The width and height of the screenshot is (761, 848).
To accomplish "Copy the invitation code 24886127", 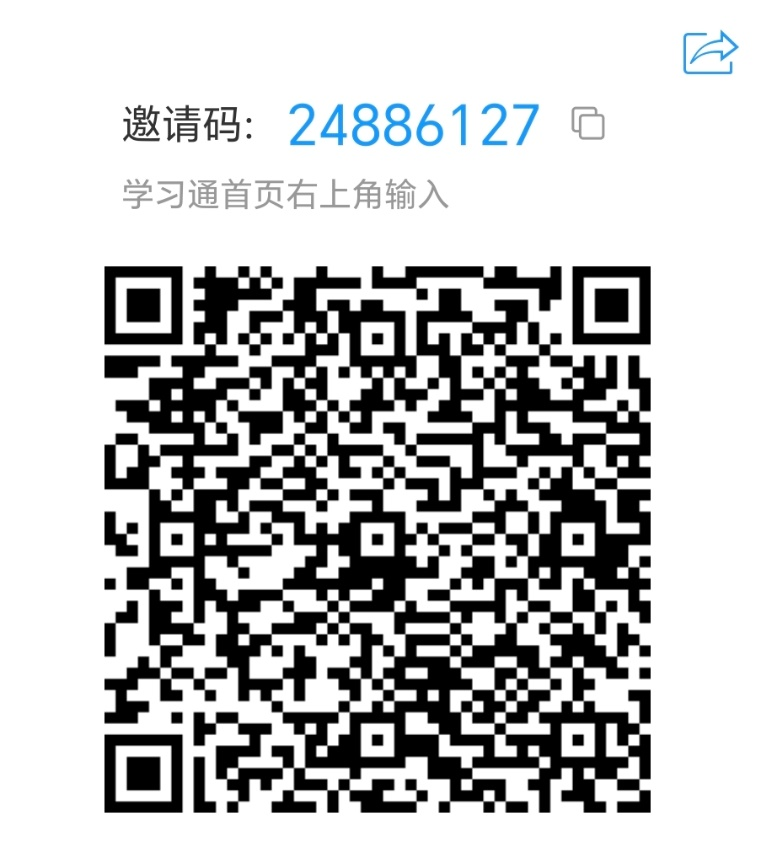I will (x=588, y=123).
